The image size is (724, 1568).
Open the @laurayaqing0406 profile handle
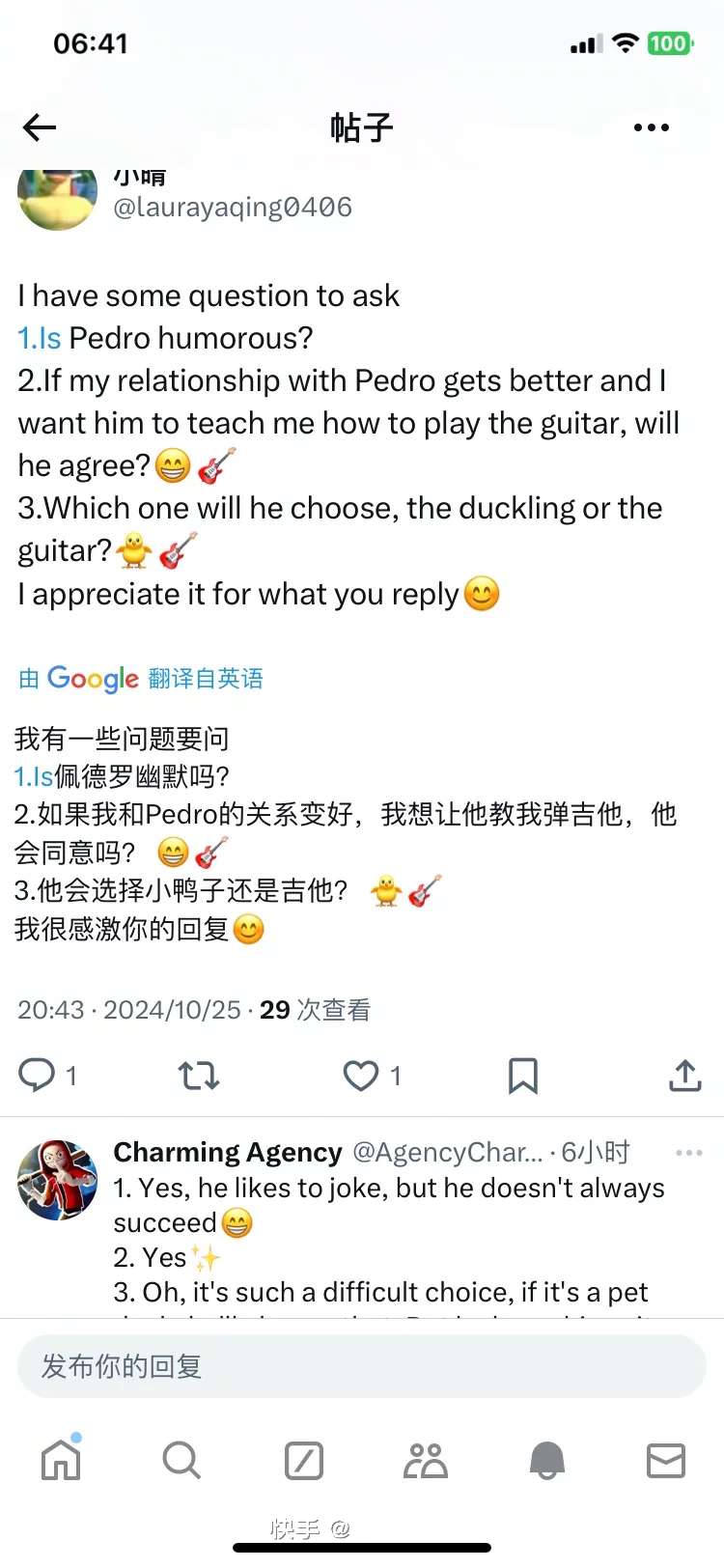(233, 207)
